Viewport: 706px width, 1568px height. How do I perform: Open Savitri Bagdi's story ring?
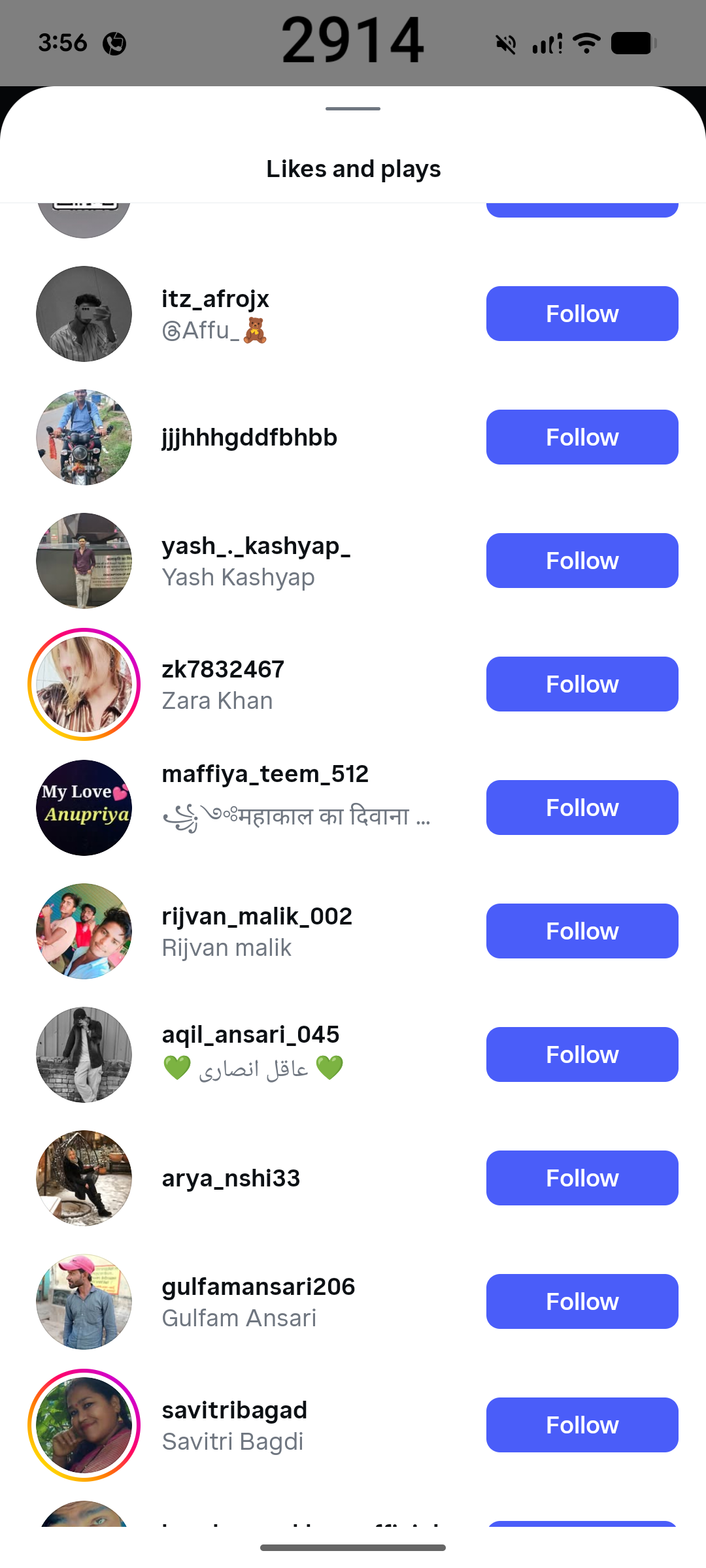[x=84, y=1425]
